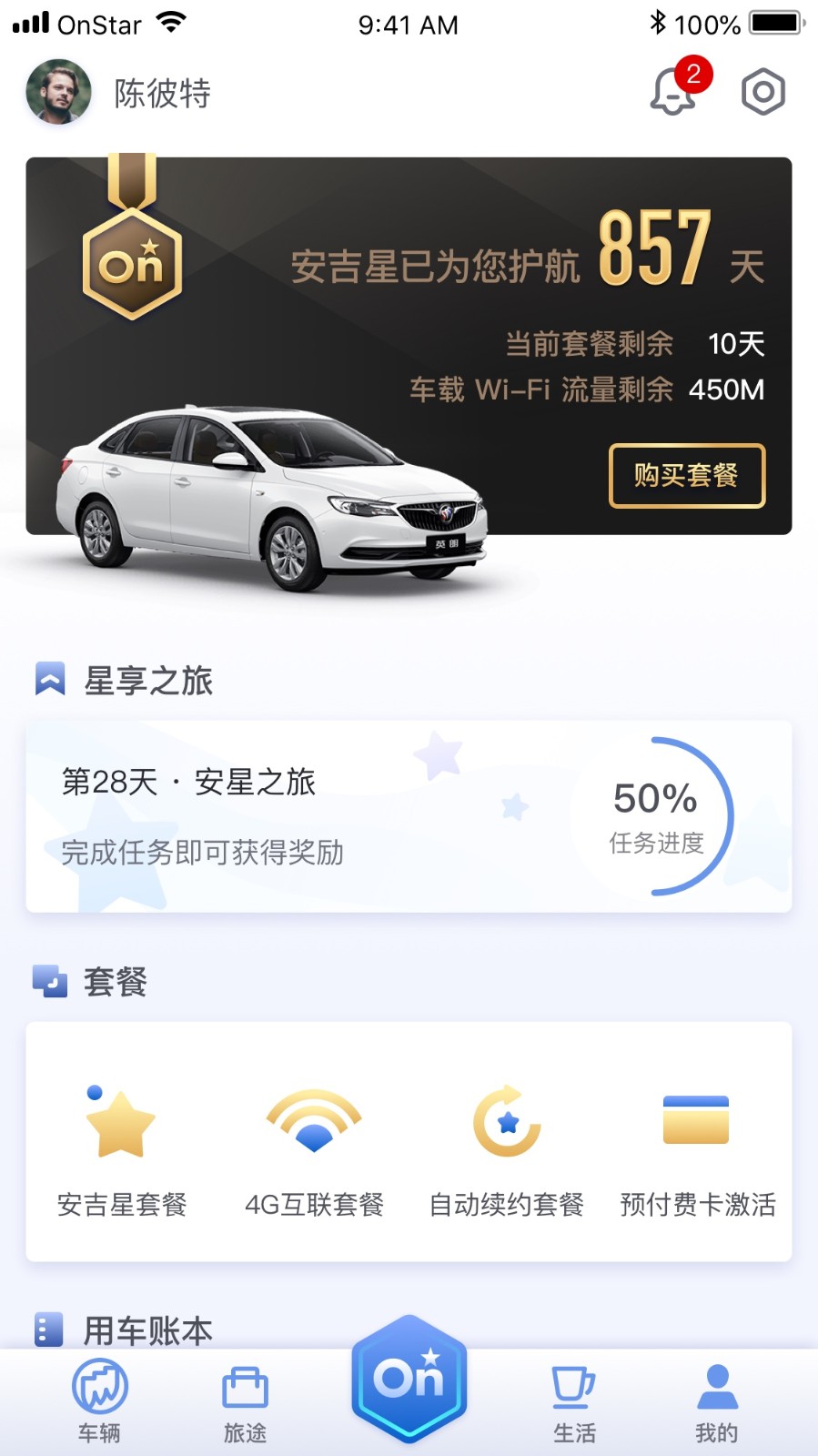Switch to the 车辆 tab
Image resolution: width=818 pixels, height=1456 pixels.
point(99,1401)
